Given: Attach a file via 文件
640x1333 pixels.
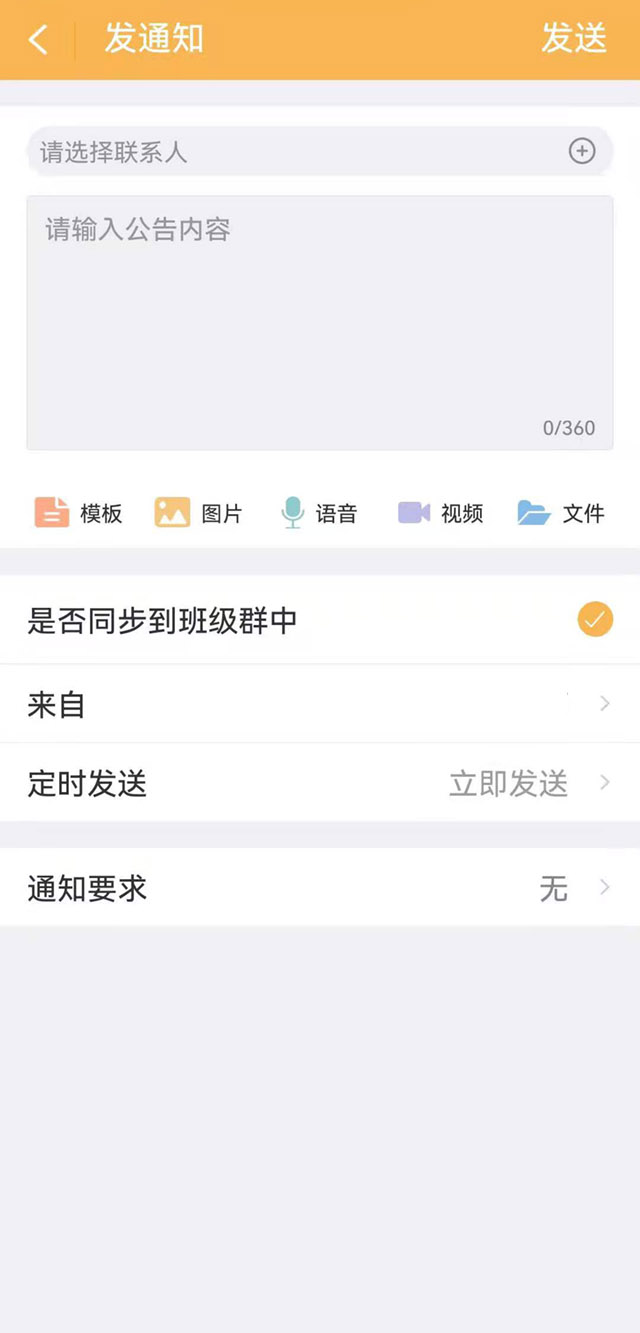Looking at the screenshot, I should coord(560,513).
